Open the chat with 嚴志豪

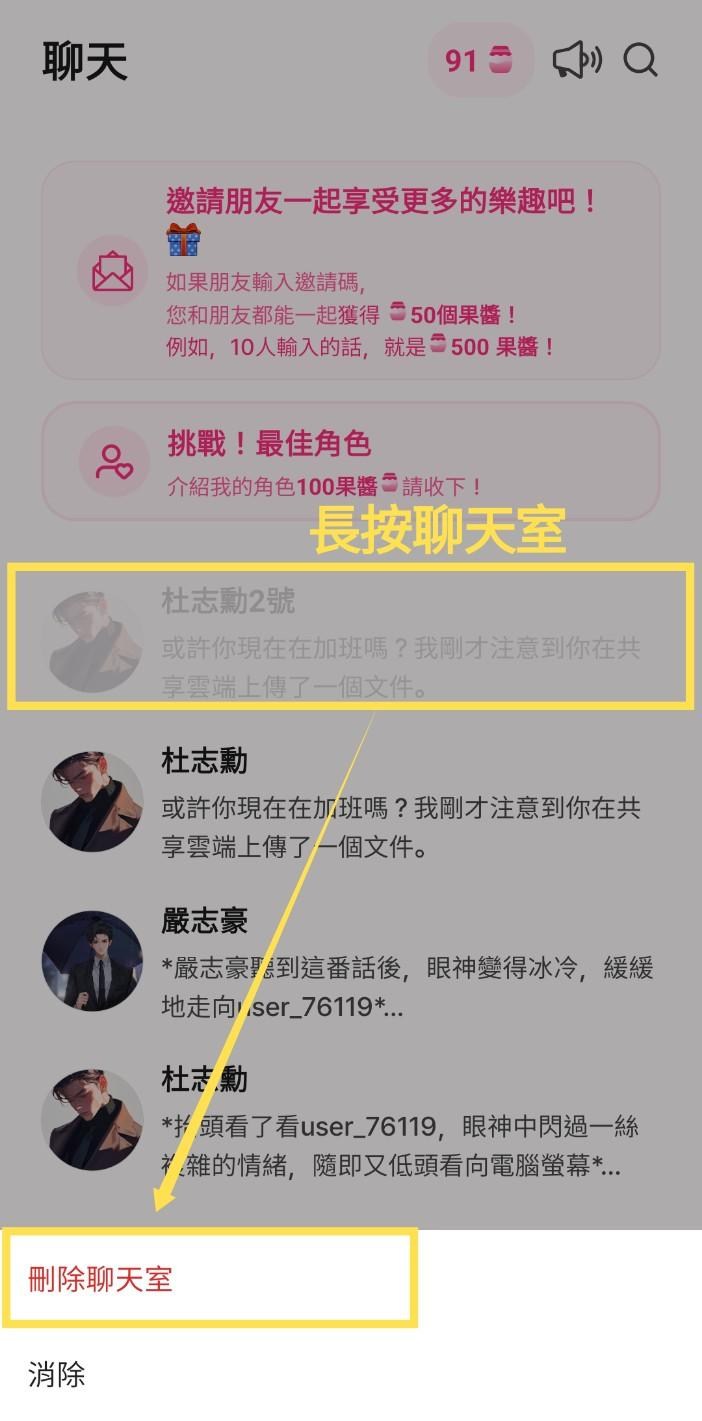click(x=351, y=962)
